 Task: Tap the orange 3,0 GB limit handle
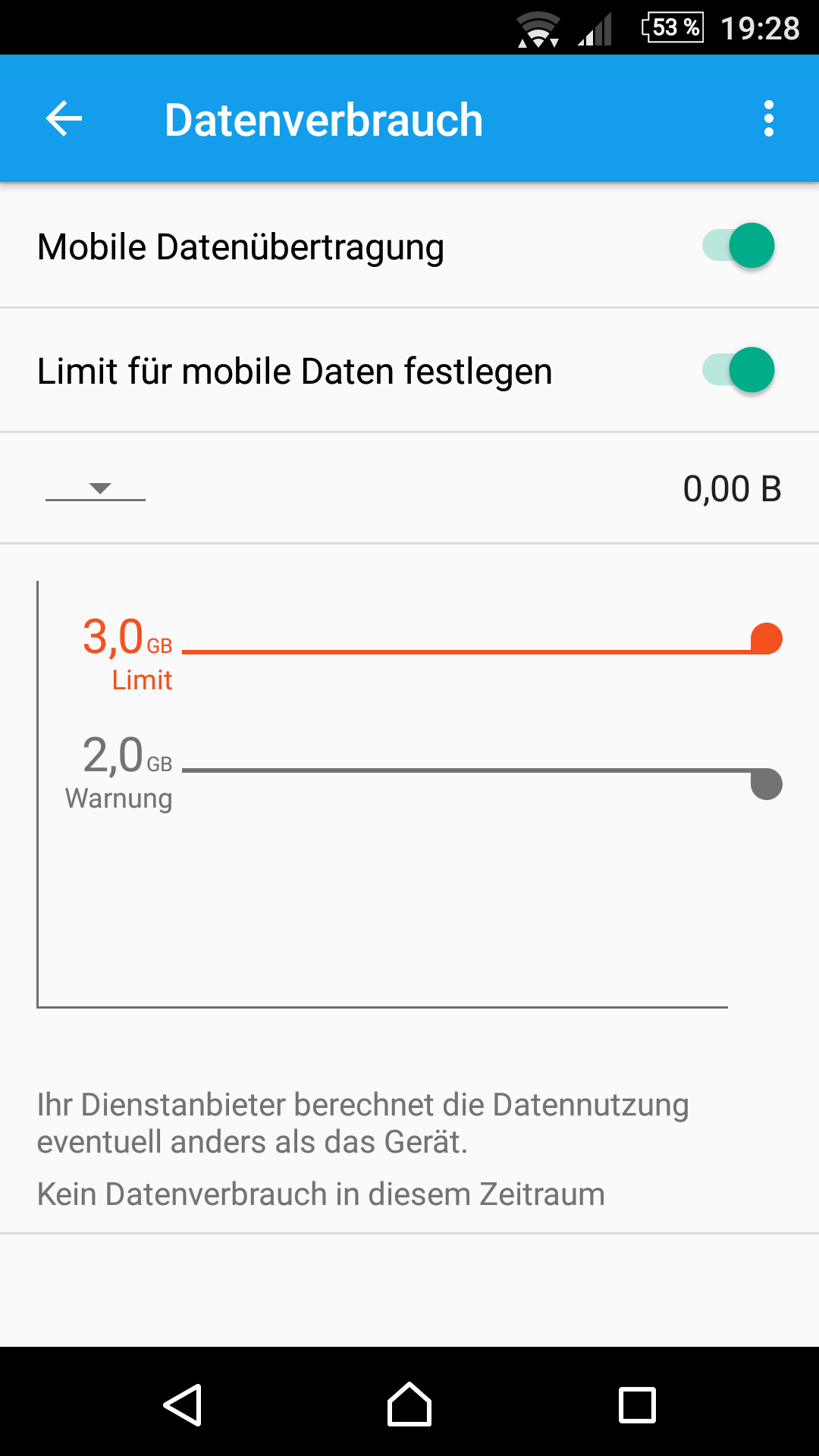(766, 639)
